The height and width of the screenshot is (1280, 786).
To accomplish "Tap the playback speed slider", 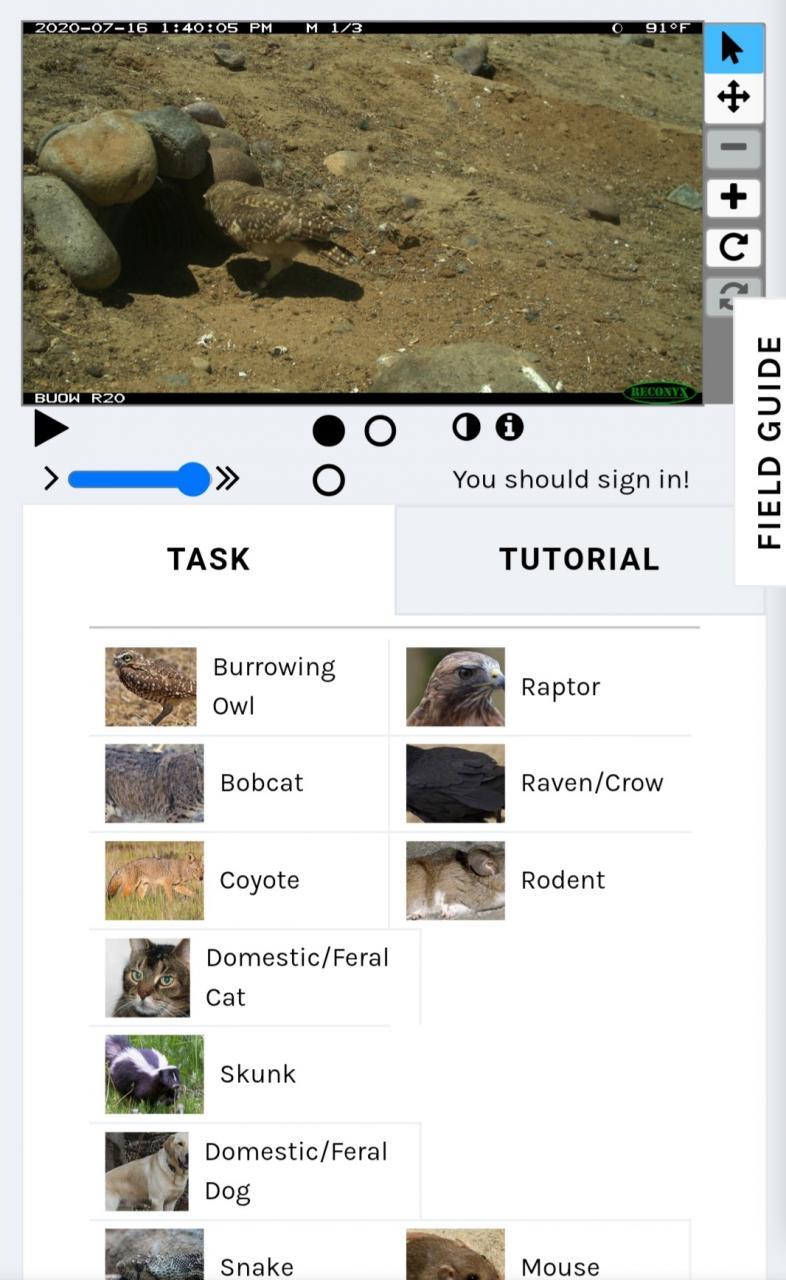I will [139, 479].
